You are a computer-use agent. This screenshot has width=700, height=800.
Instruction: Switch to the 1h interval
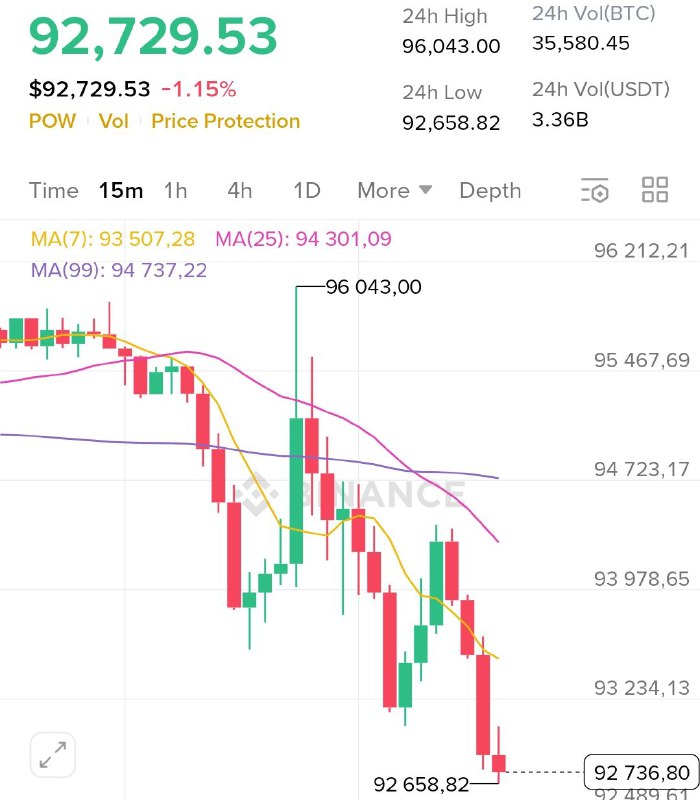tap(175, 190)
